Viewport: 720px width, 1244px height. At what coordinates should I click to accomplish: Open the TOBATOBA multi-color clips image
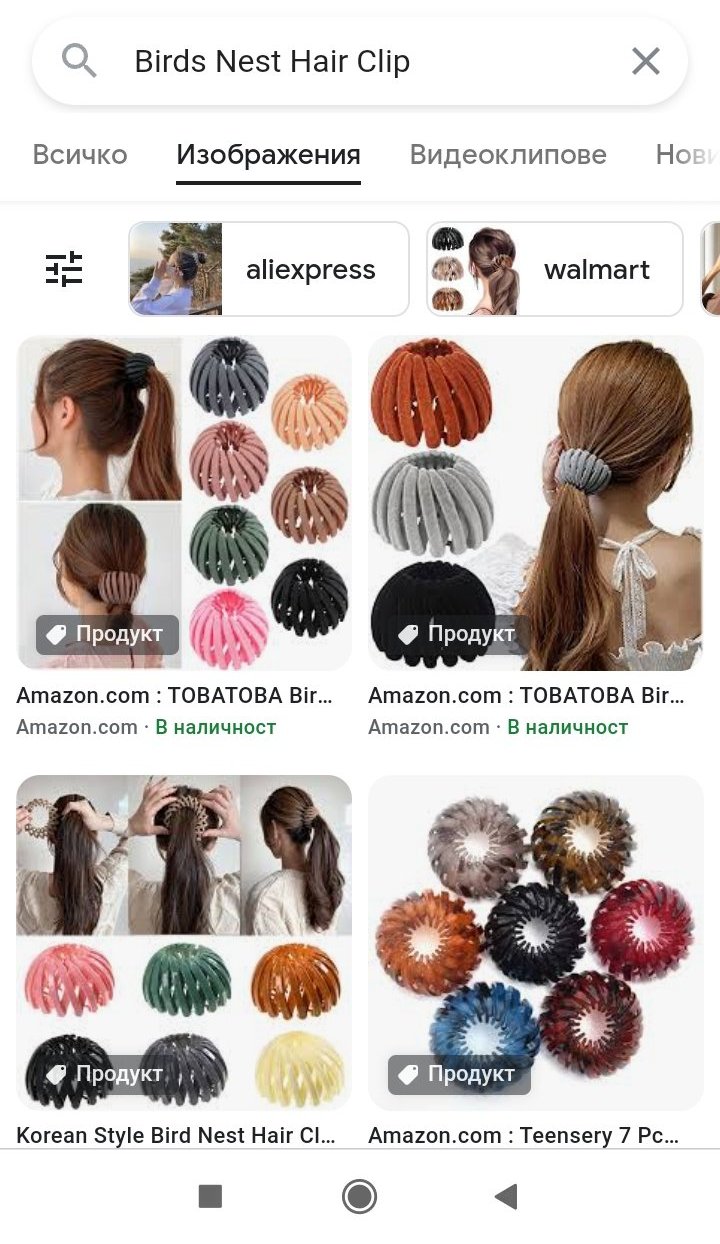[x=184, y=503]
